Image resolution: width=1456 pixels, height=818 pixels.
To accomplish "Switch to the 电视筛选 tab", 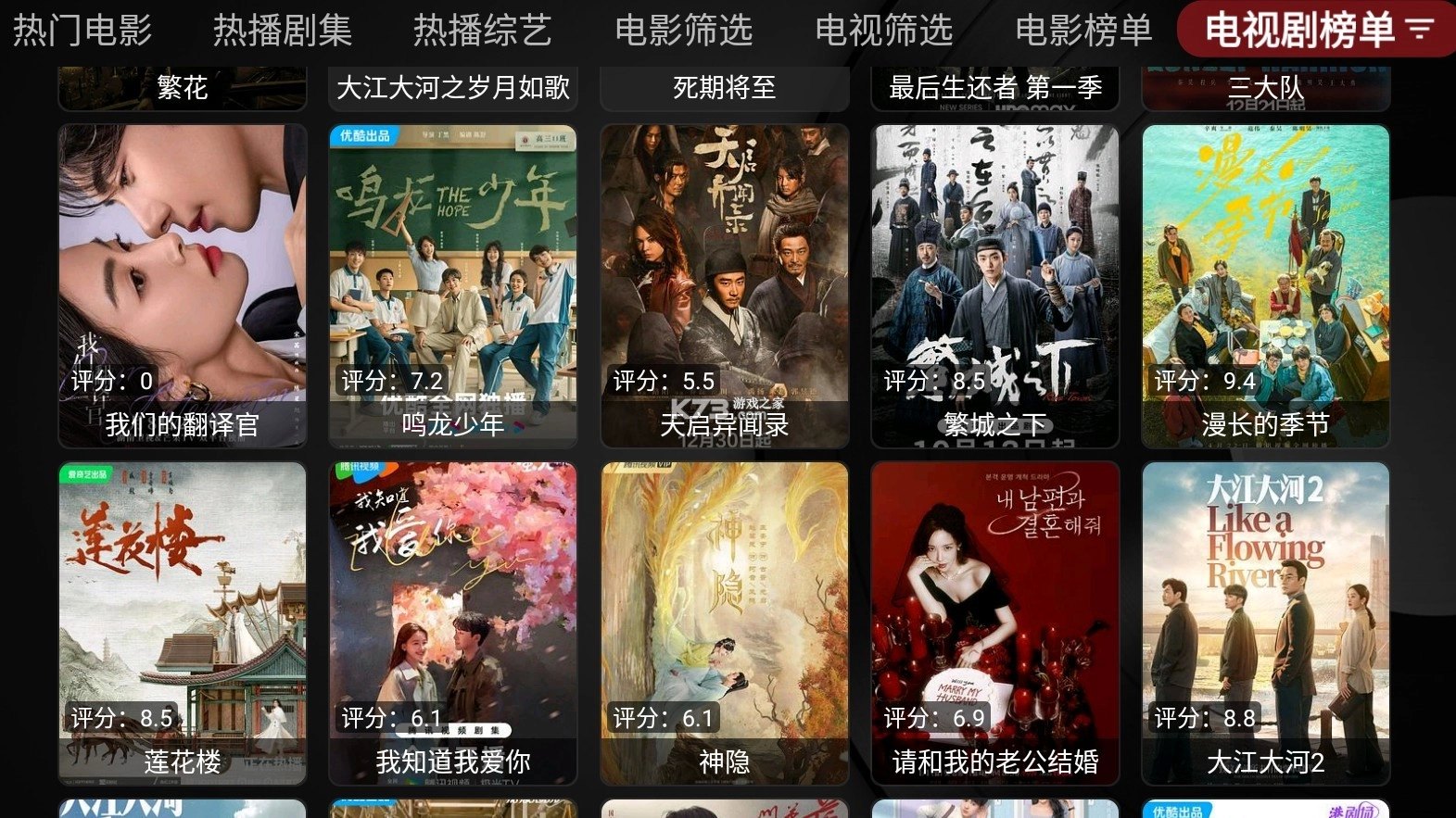I will point(884,31).
